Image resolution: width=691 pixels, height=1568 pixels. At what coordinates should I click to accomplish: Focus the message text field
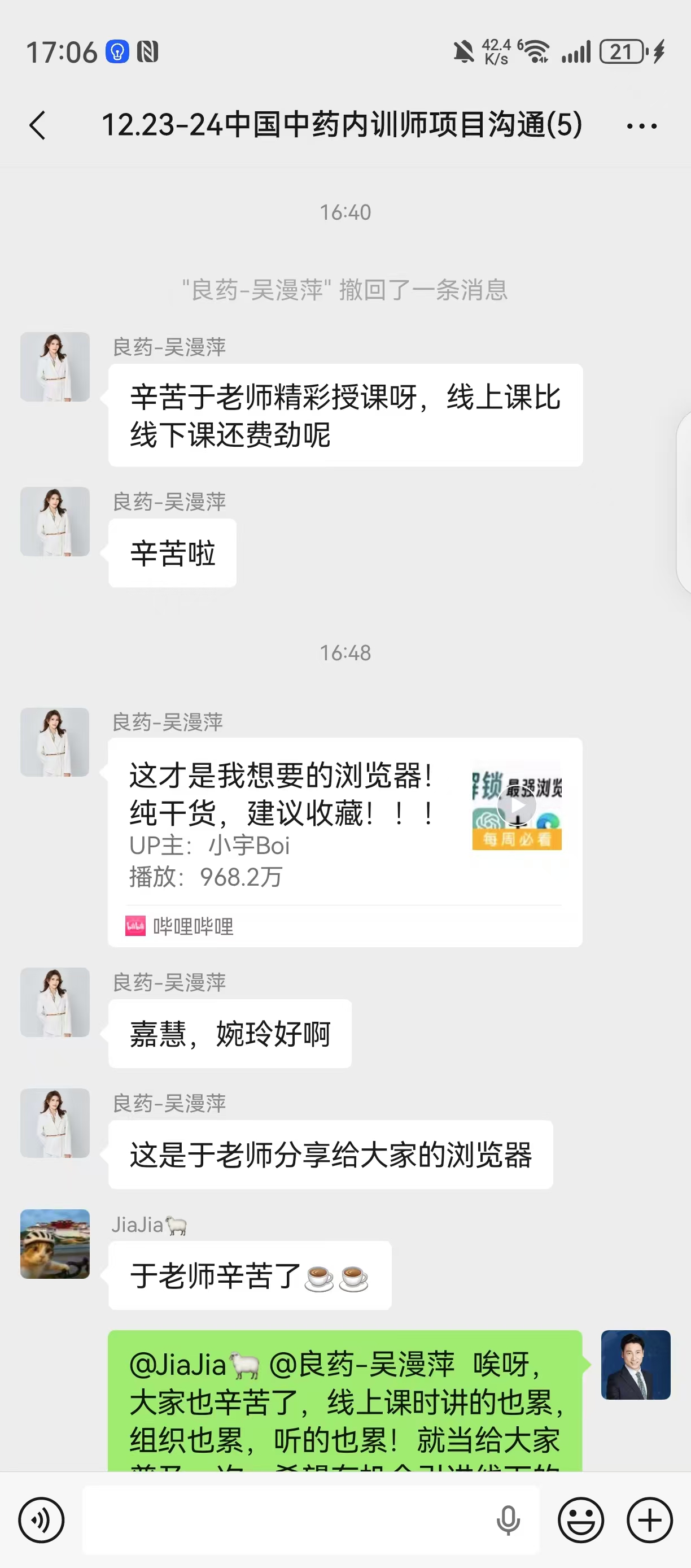[286, 1520]
